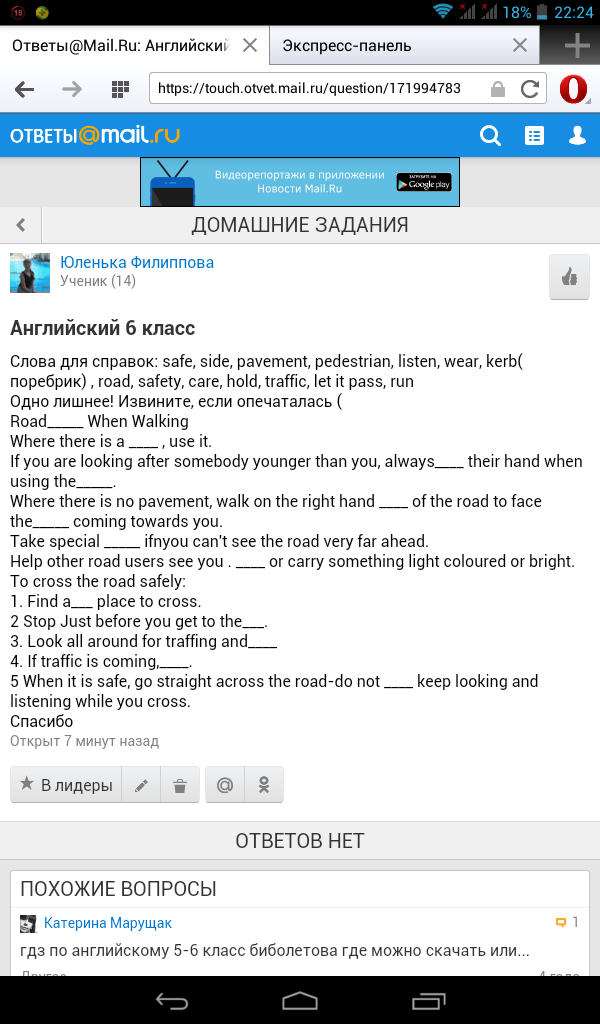The width and height of the screenshot is (600, 1024).
Task: Edit the question with pencil icon
Action: click(x=141, y=784)
